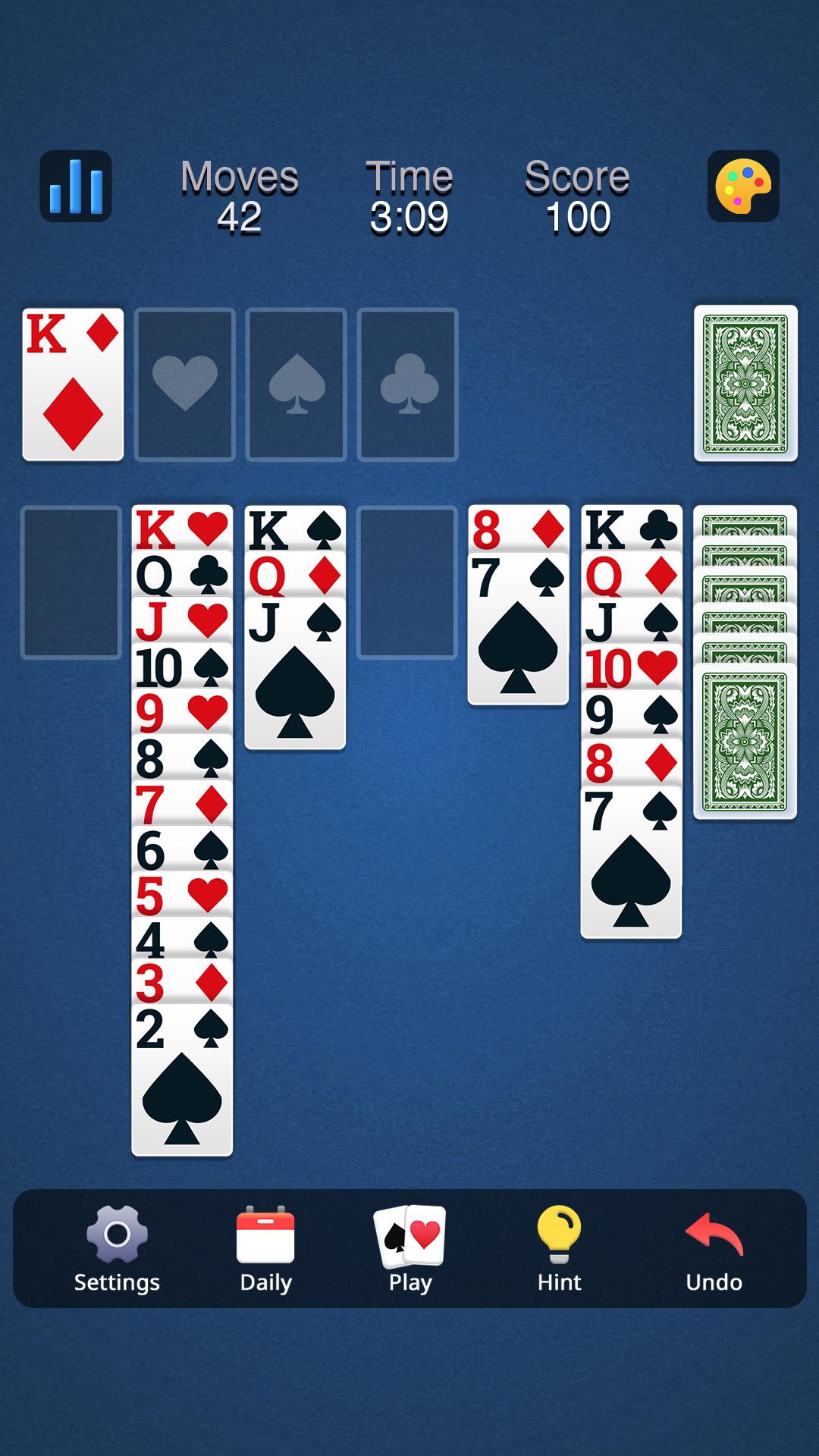Screen dimensions: 819x1456
Task: Tap the empty hearts foundation slot
Action: (x=184, y=384)
